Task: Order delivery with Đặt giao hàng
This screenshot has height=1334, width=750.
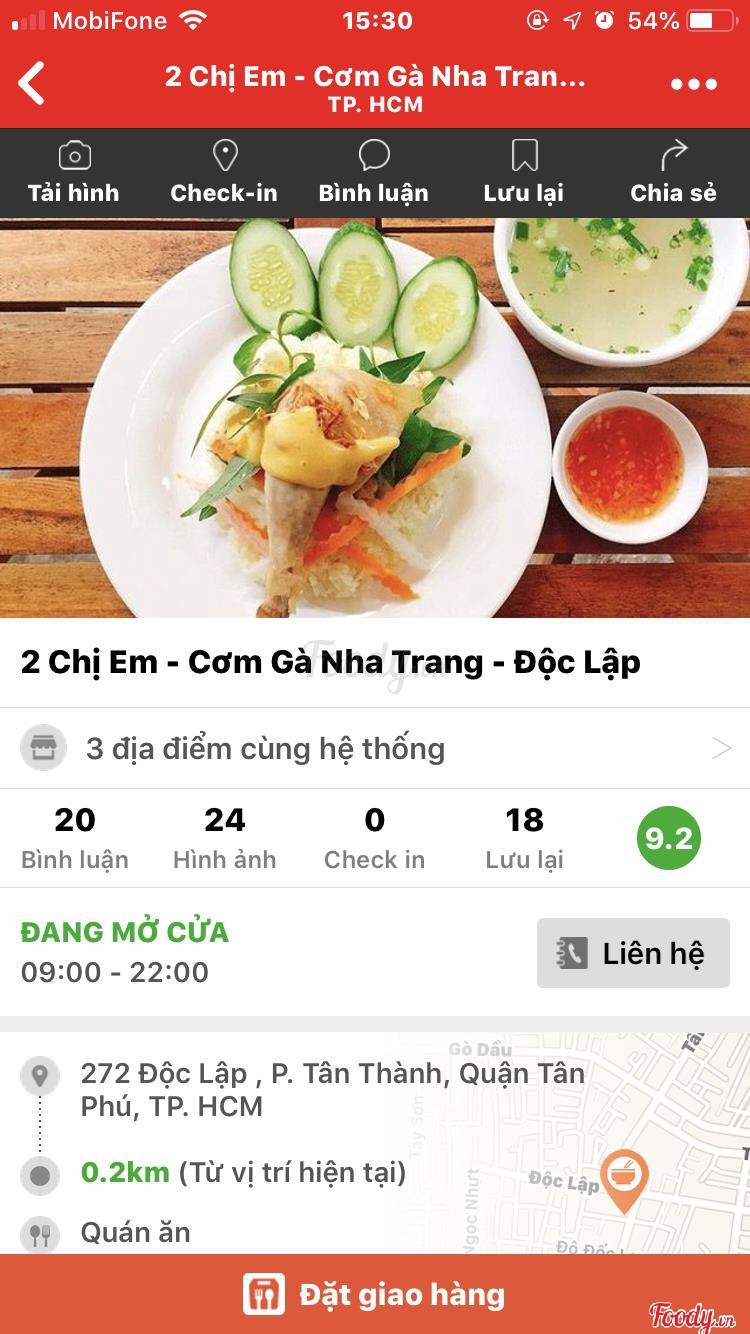Action: (375, 1295)
